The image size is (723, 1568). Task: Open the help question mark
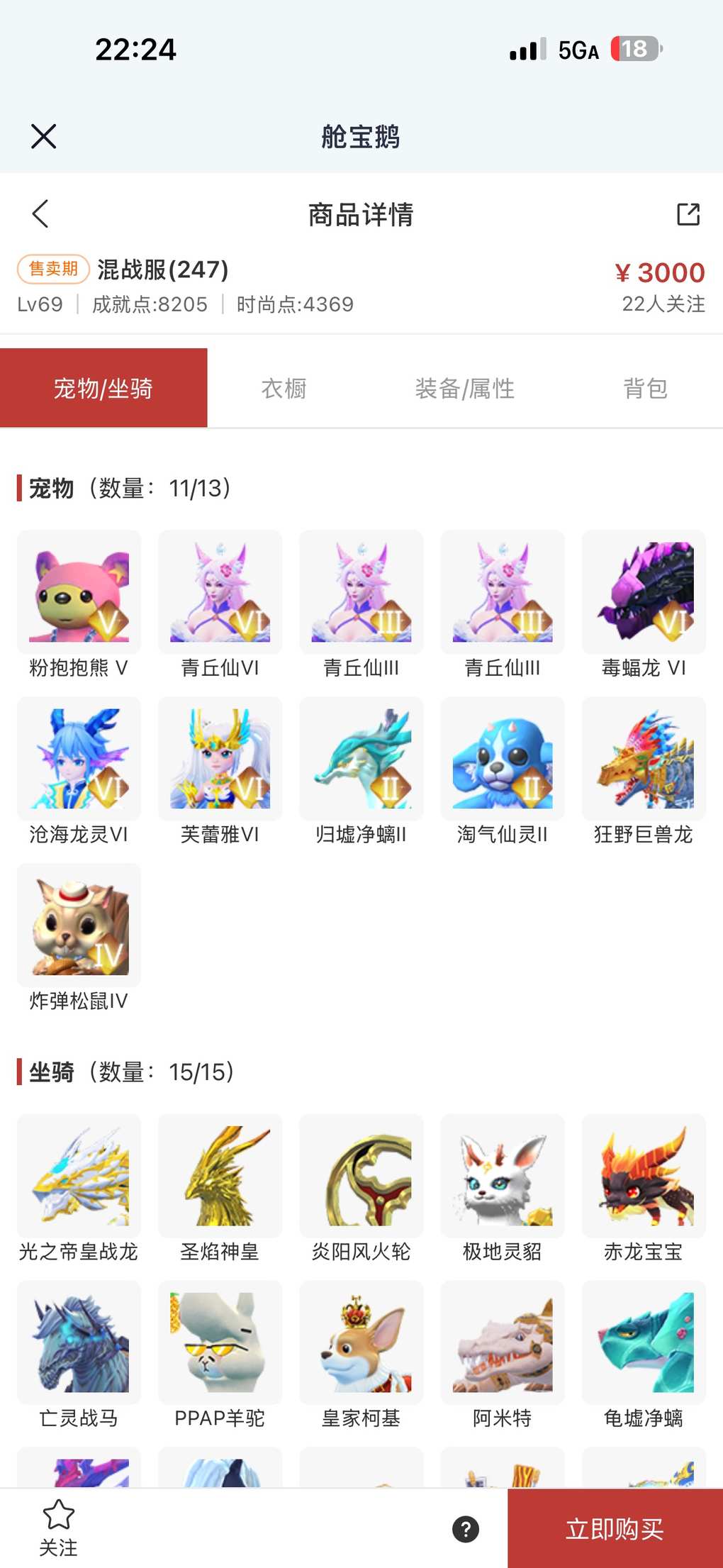[466, 1529]
